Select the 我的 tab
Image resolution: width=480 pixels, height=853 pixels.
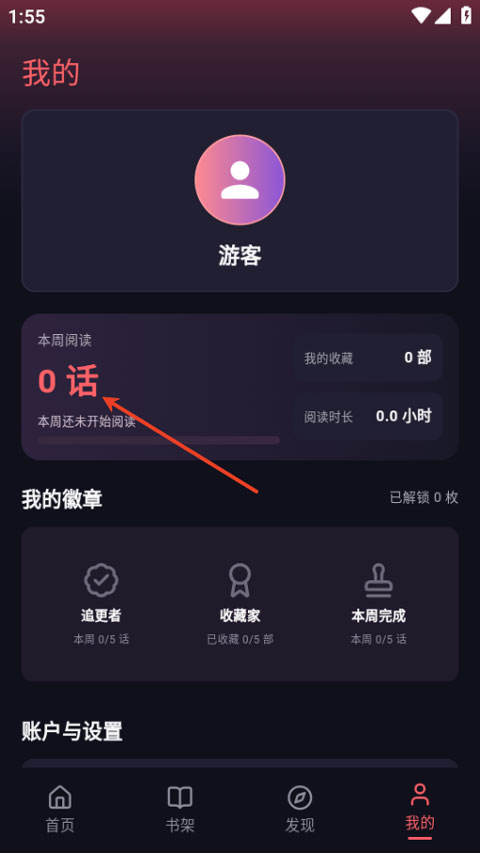tap(420, 809)
